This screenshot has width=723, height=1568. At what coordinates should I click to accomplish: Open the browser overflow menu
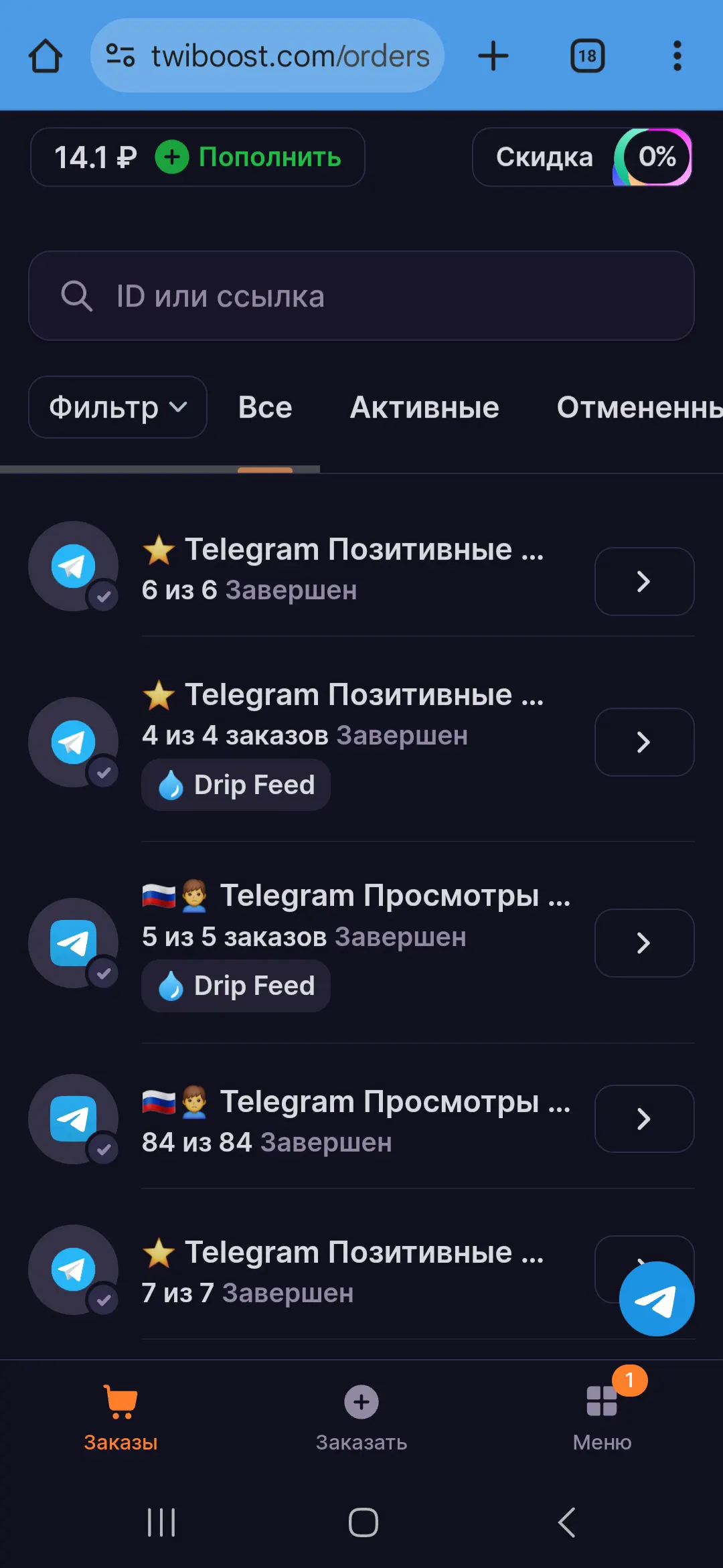click(677, 56)
